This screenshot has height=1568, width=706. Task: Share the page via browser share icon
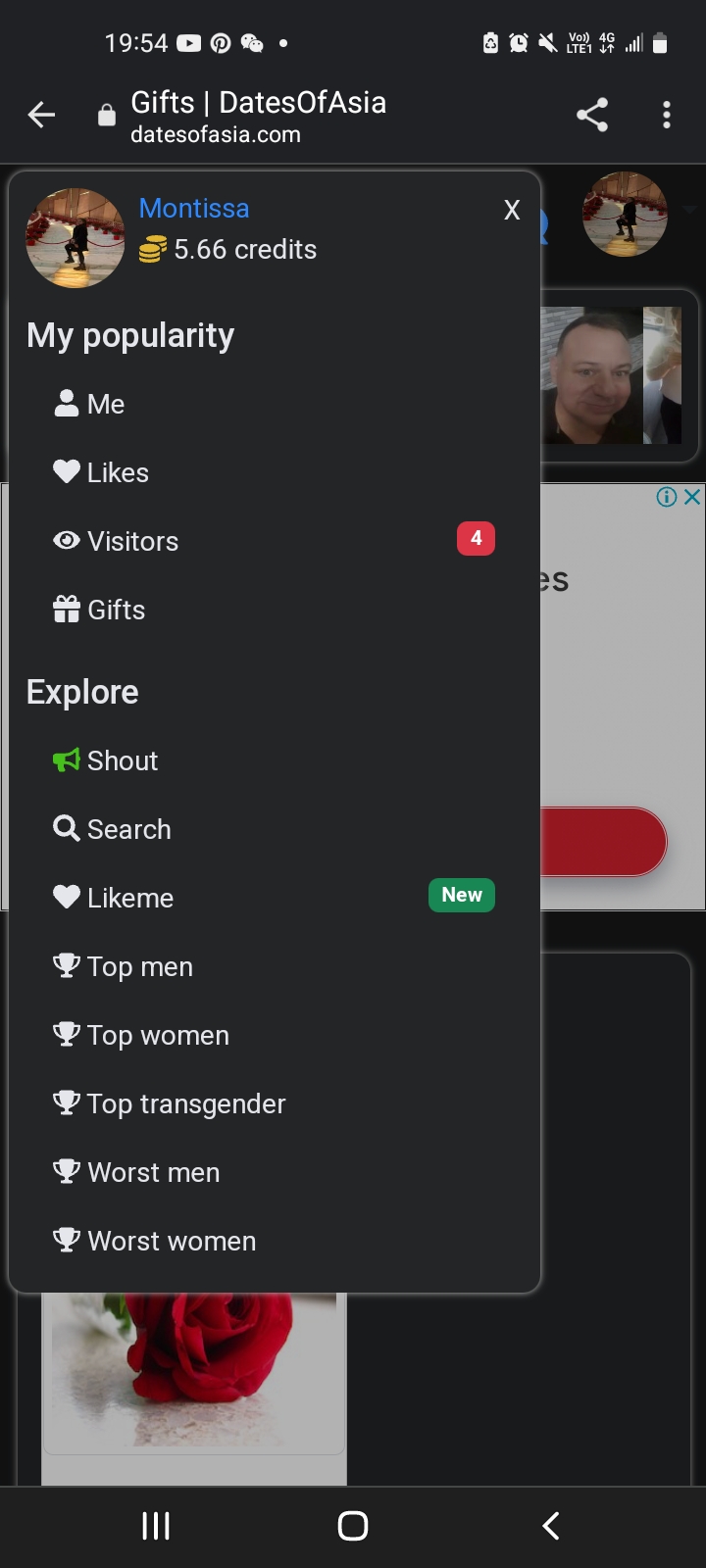tap(592, 116)
